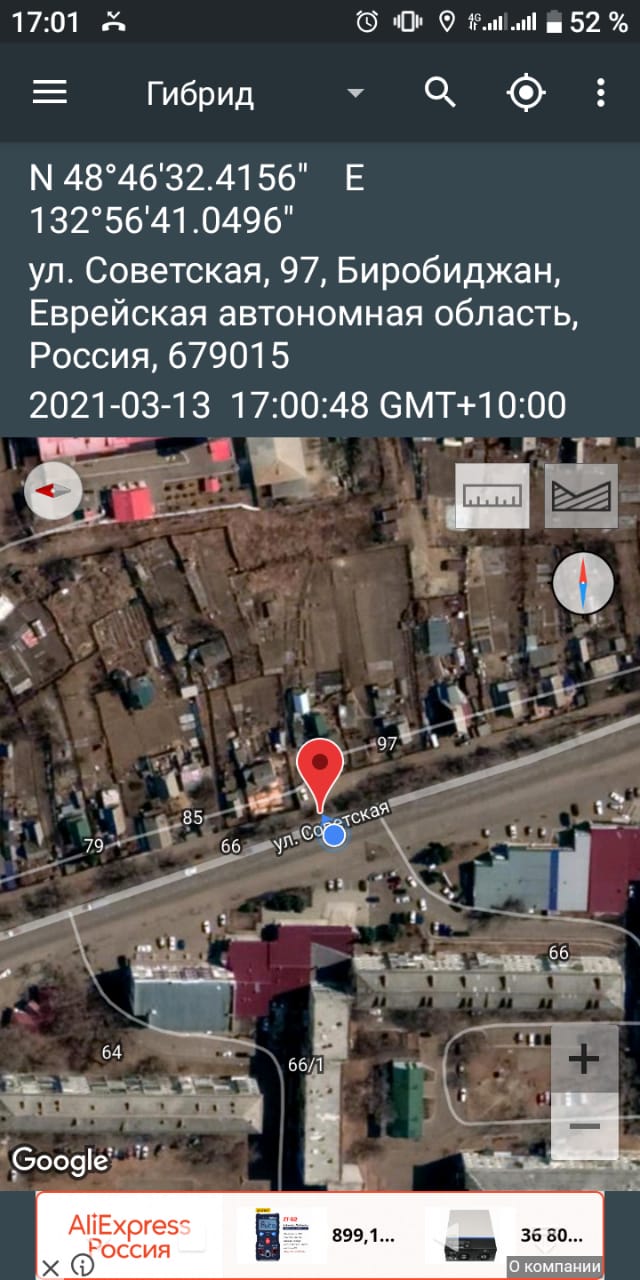Open the map search

440,93
